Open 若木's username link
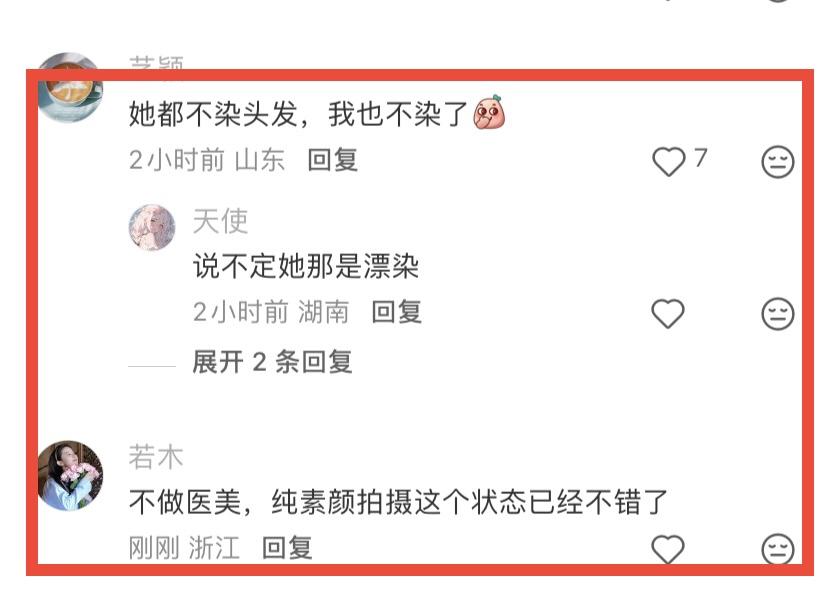 coord(156,457)
